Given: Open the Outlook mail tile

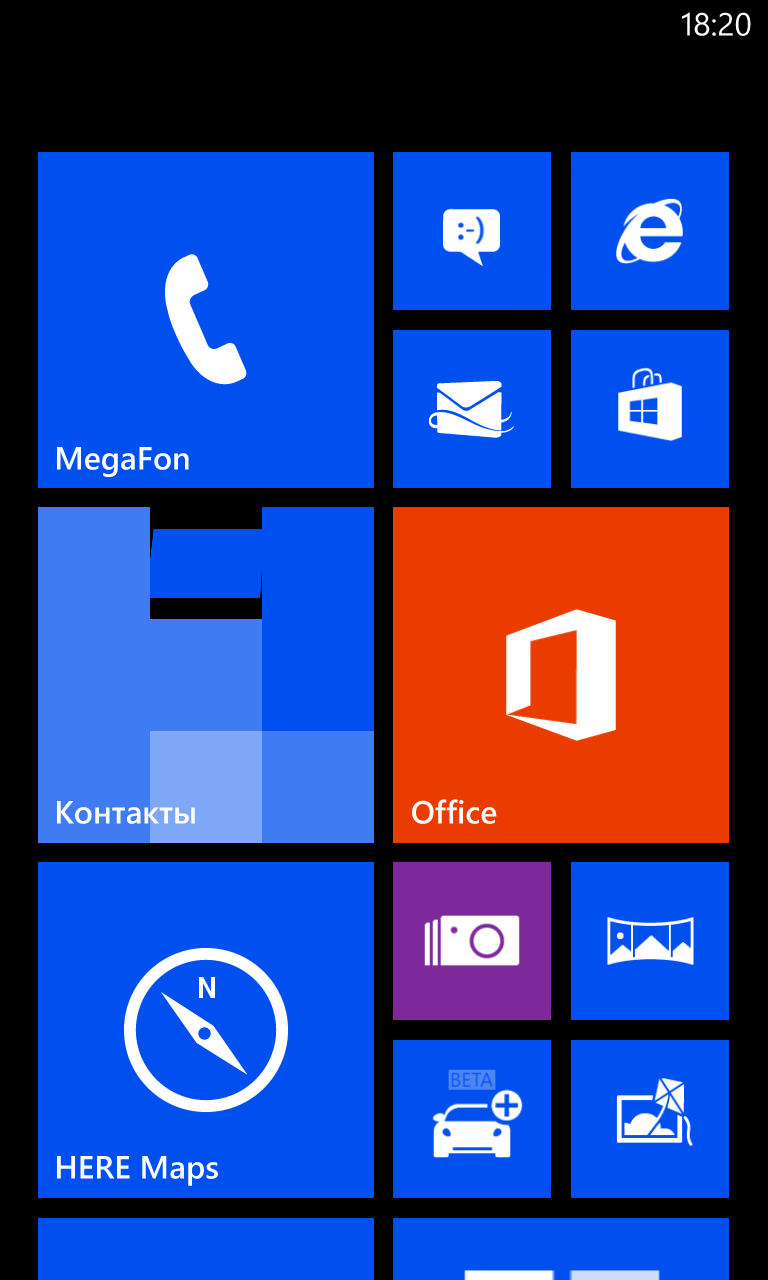Looking at the screenshot, I should (471, 409).
